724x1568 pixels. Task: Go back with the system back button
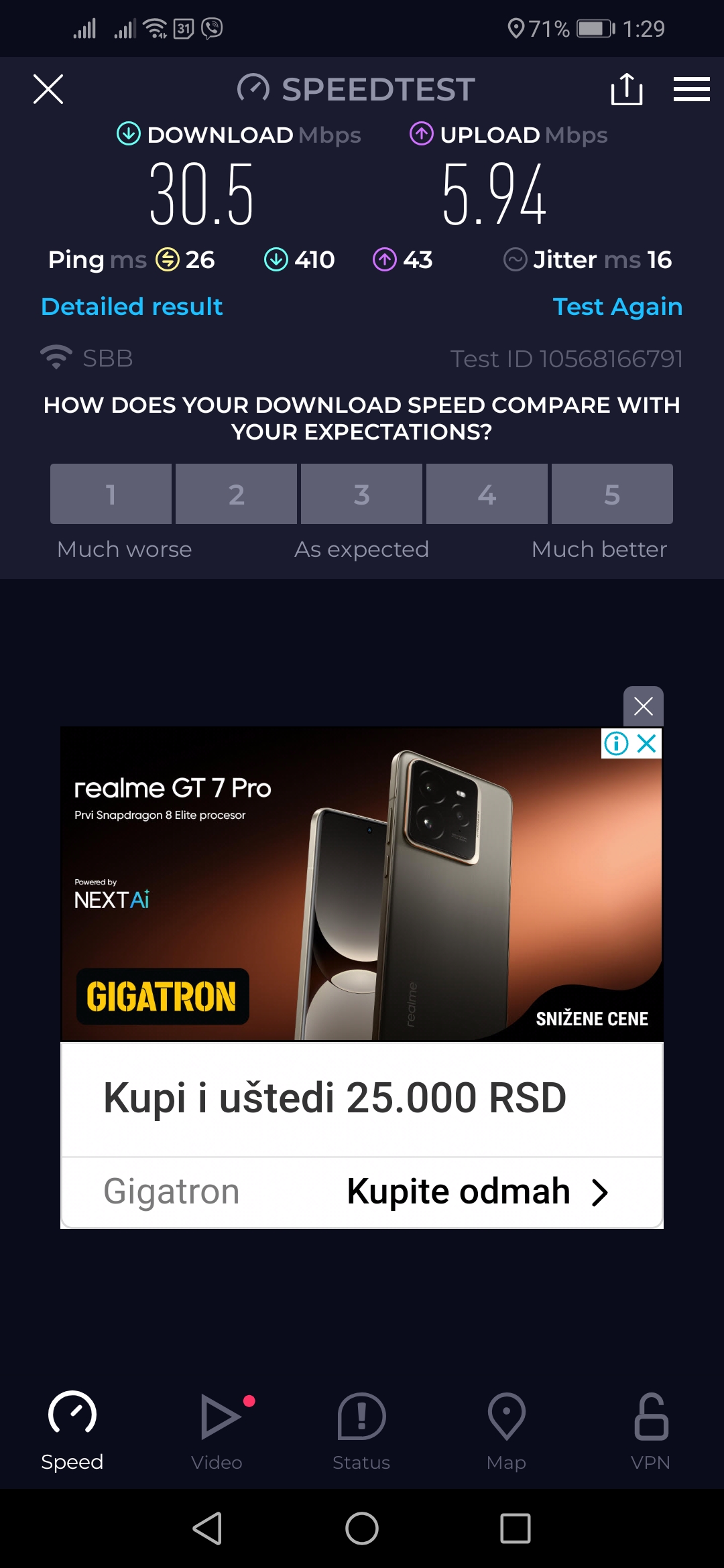(207, 1528)
